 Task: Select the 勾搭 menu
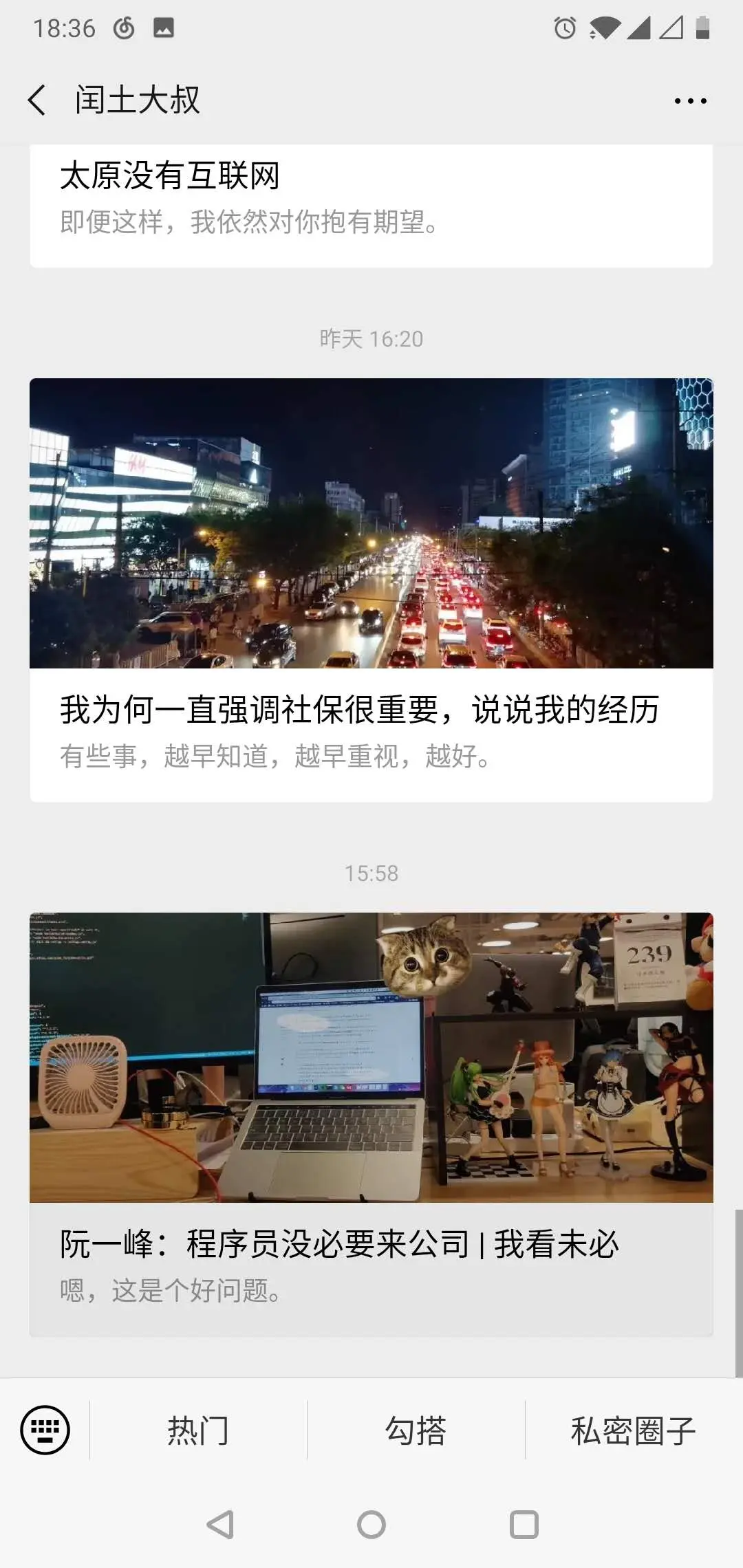(x=416, y=1430)
